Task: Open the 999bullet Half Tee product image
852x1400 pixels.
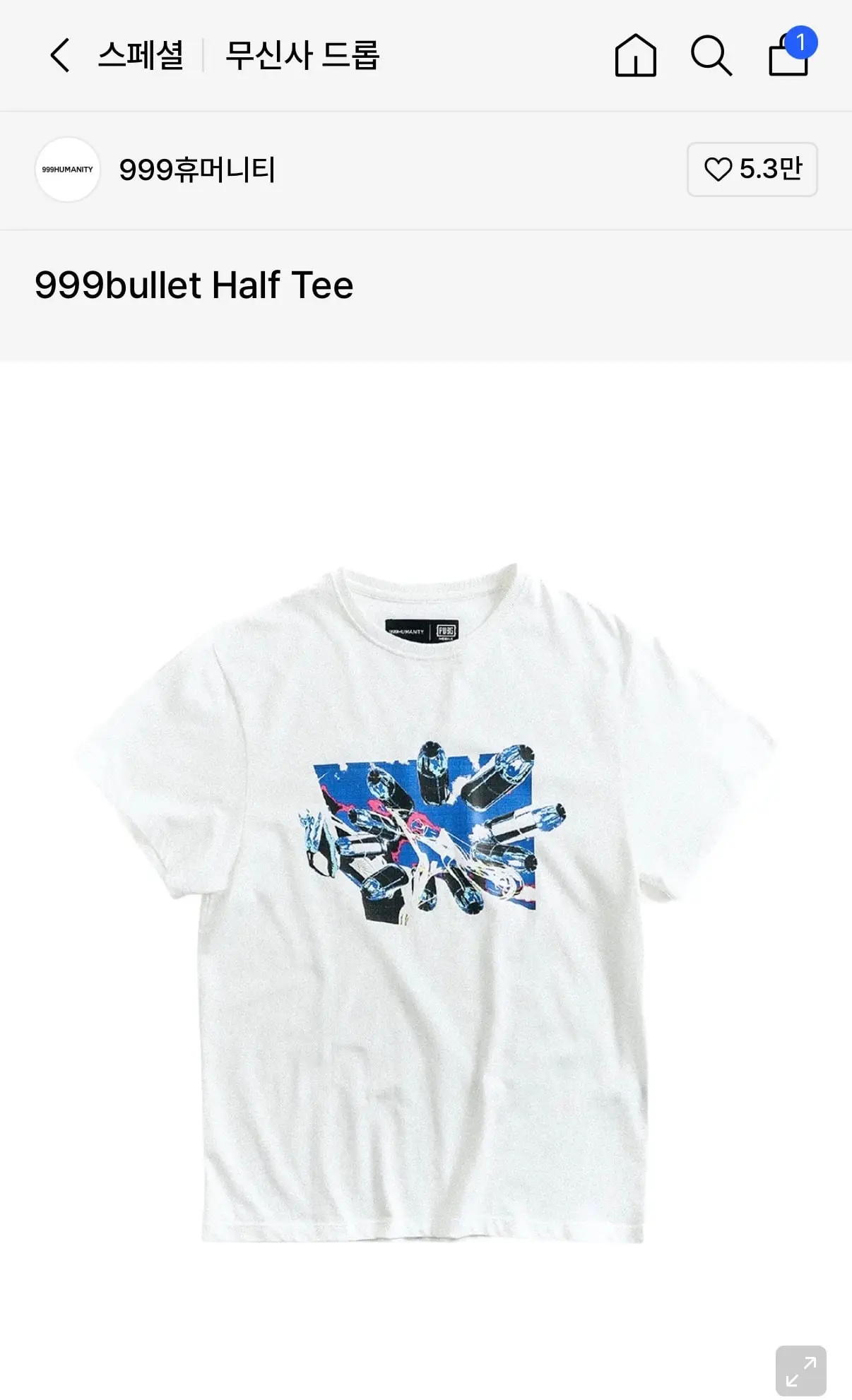Action: pyautogui.click(x=426, y=903)
